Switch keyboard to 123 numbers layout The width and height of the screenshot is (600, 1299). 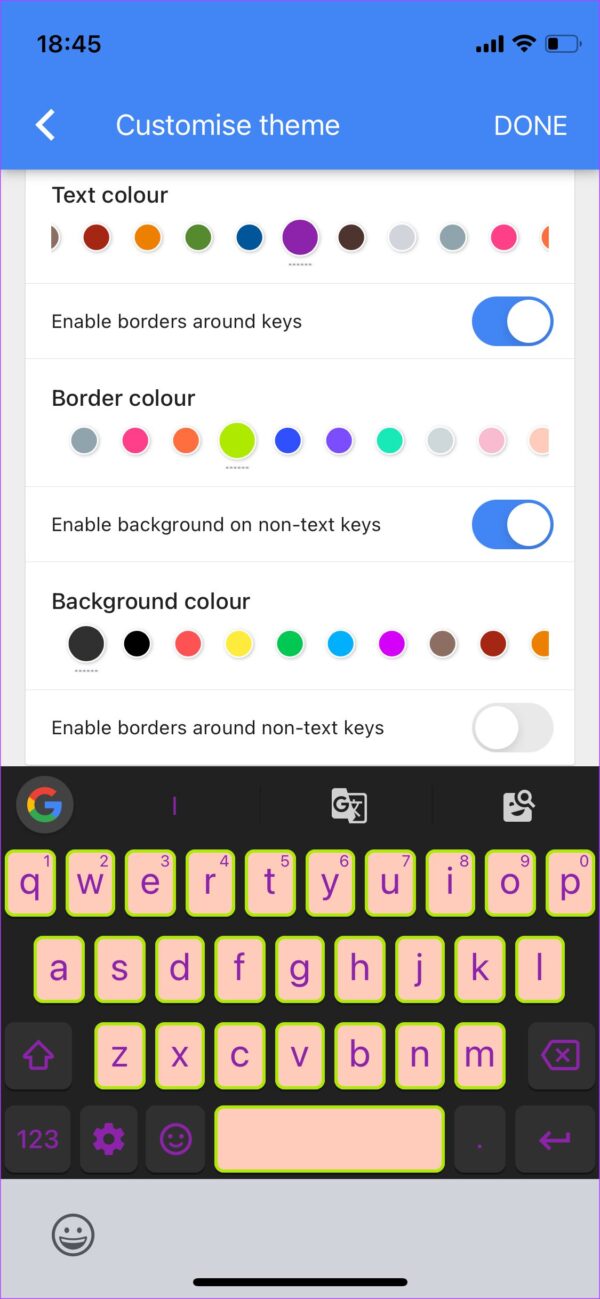(x=38, y=1139)
